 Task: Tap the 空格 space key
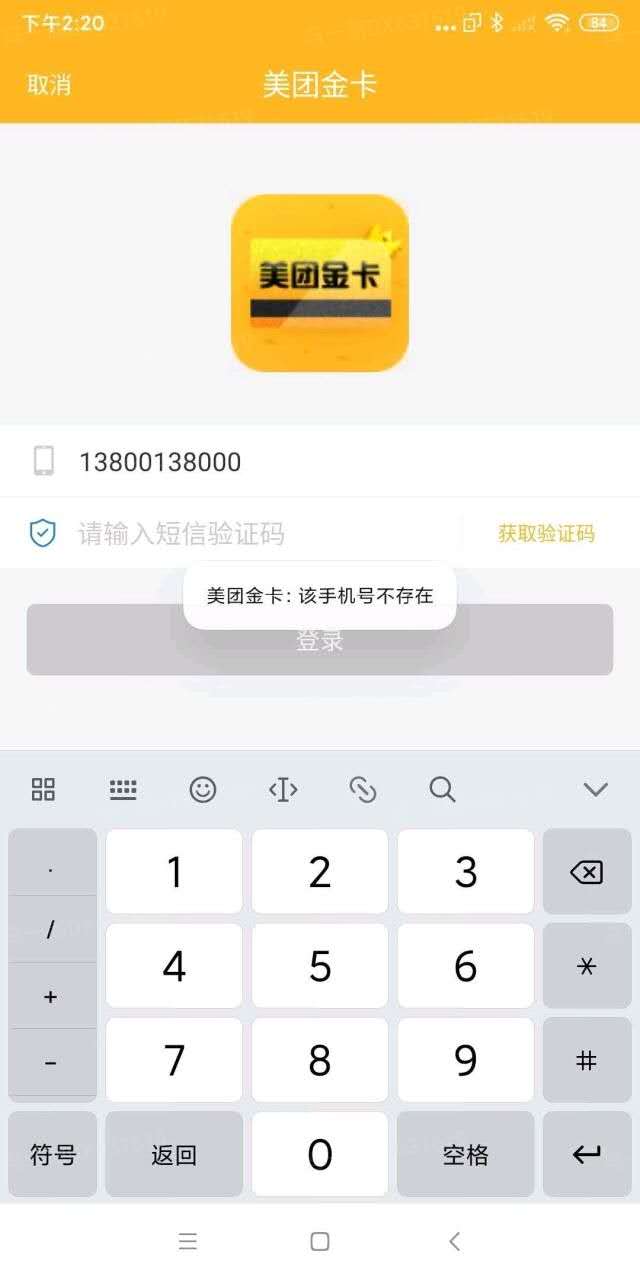pos(465,1155)
